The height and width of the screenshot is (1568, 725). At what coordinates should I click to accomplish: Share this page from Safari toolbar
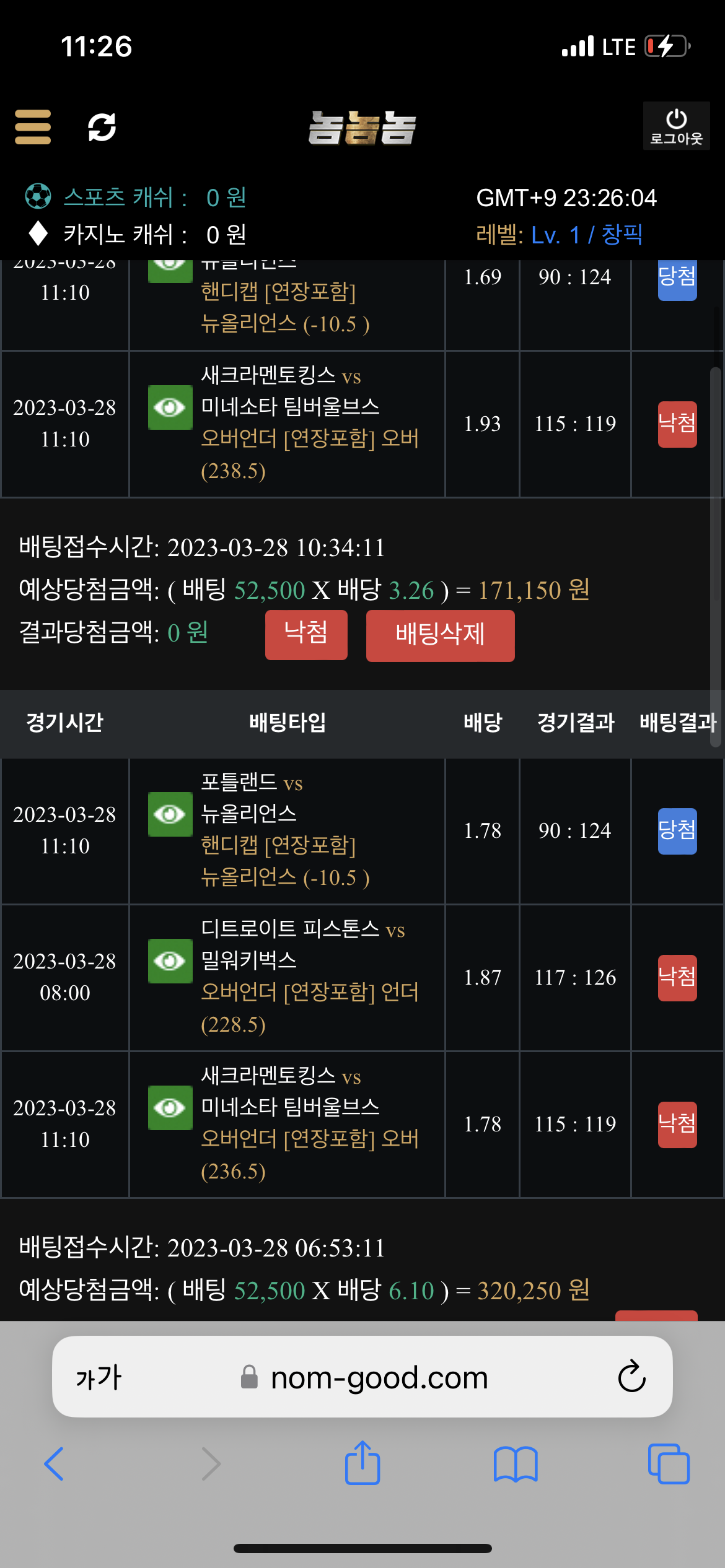coord(362,1463)
